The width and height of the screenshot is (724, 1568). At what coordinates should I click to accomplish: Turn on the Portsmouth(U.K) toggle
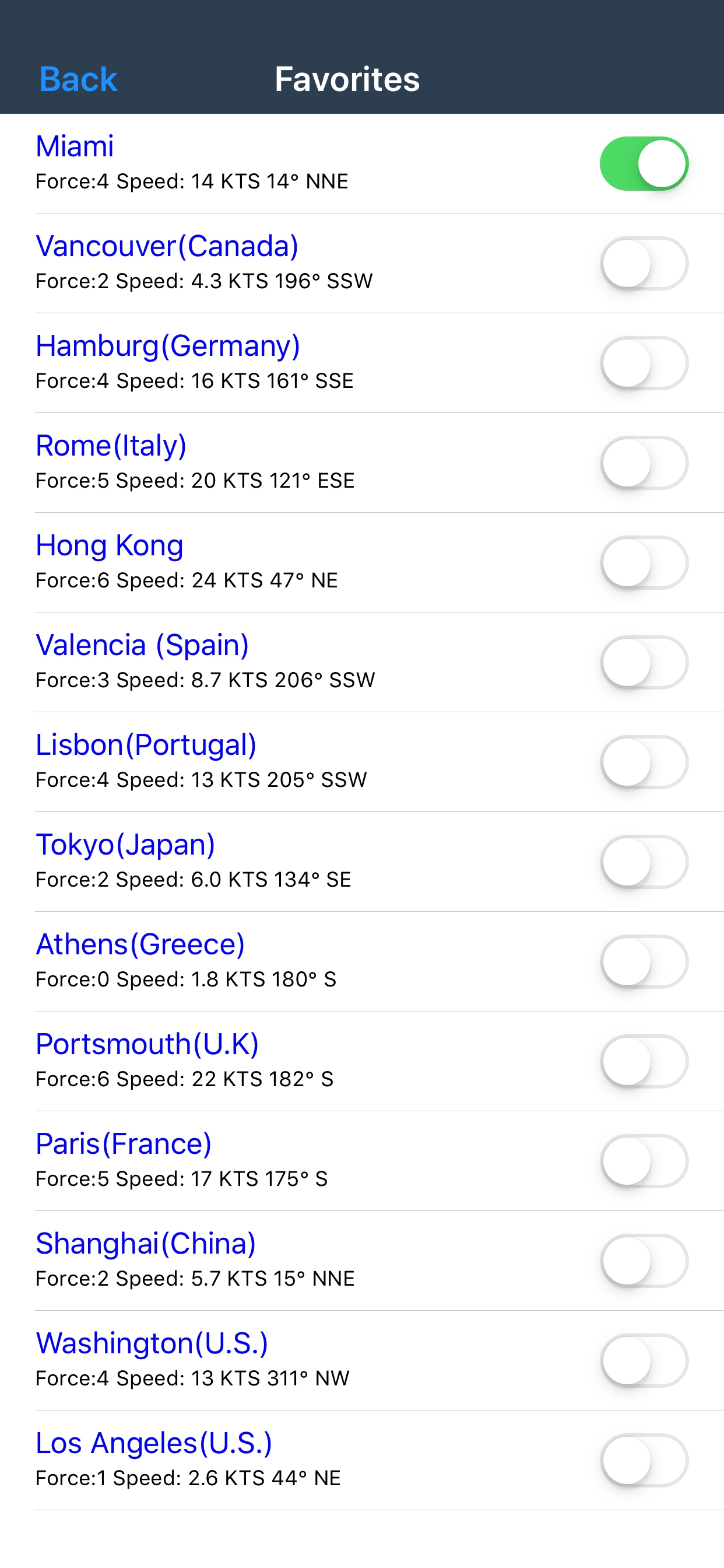point(644,1062)
